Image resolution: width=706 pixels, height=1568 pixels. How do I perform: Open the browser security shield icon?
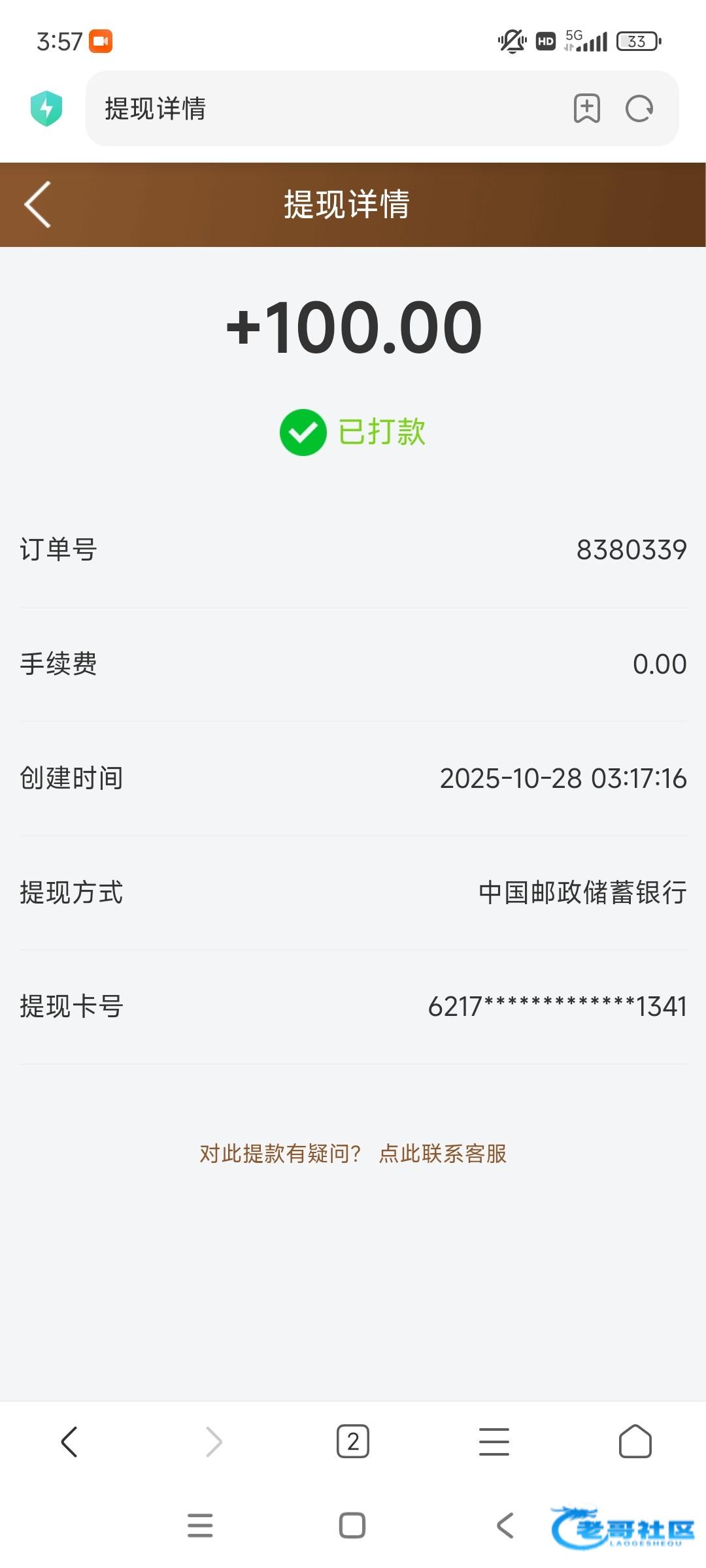(x=46, y=108)
